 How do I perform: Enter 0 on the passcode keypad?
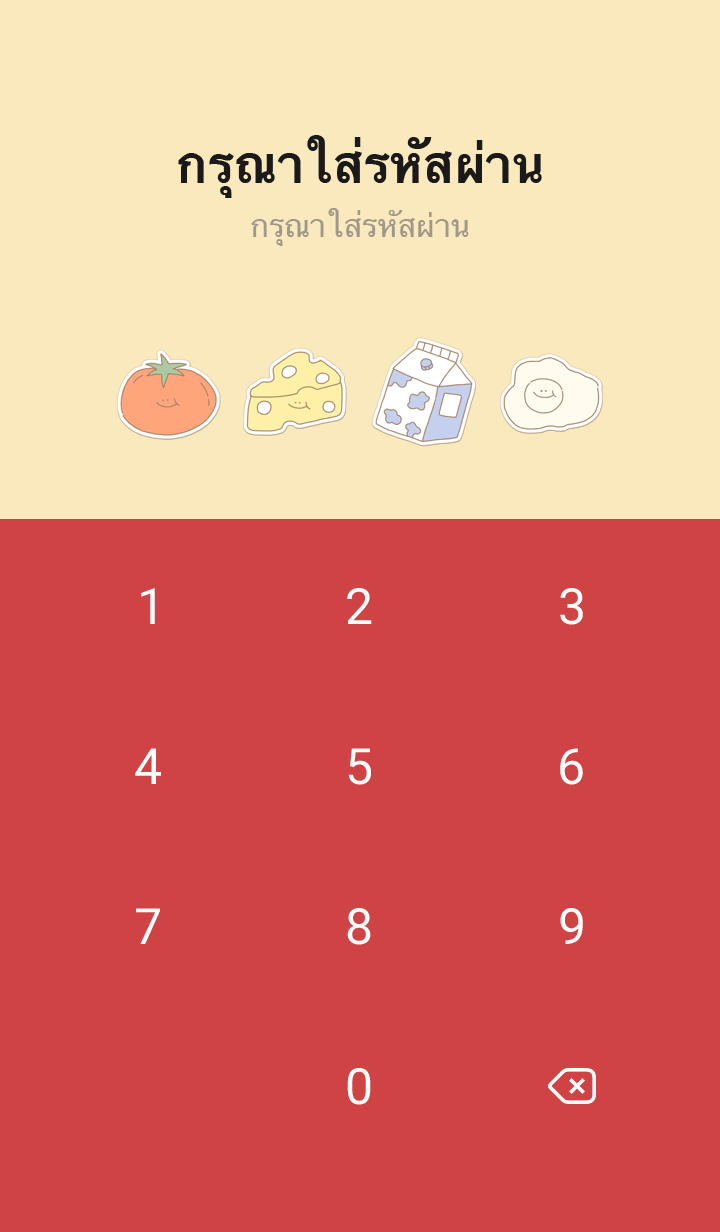coord(359,1087)
